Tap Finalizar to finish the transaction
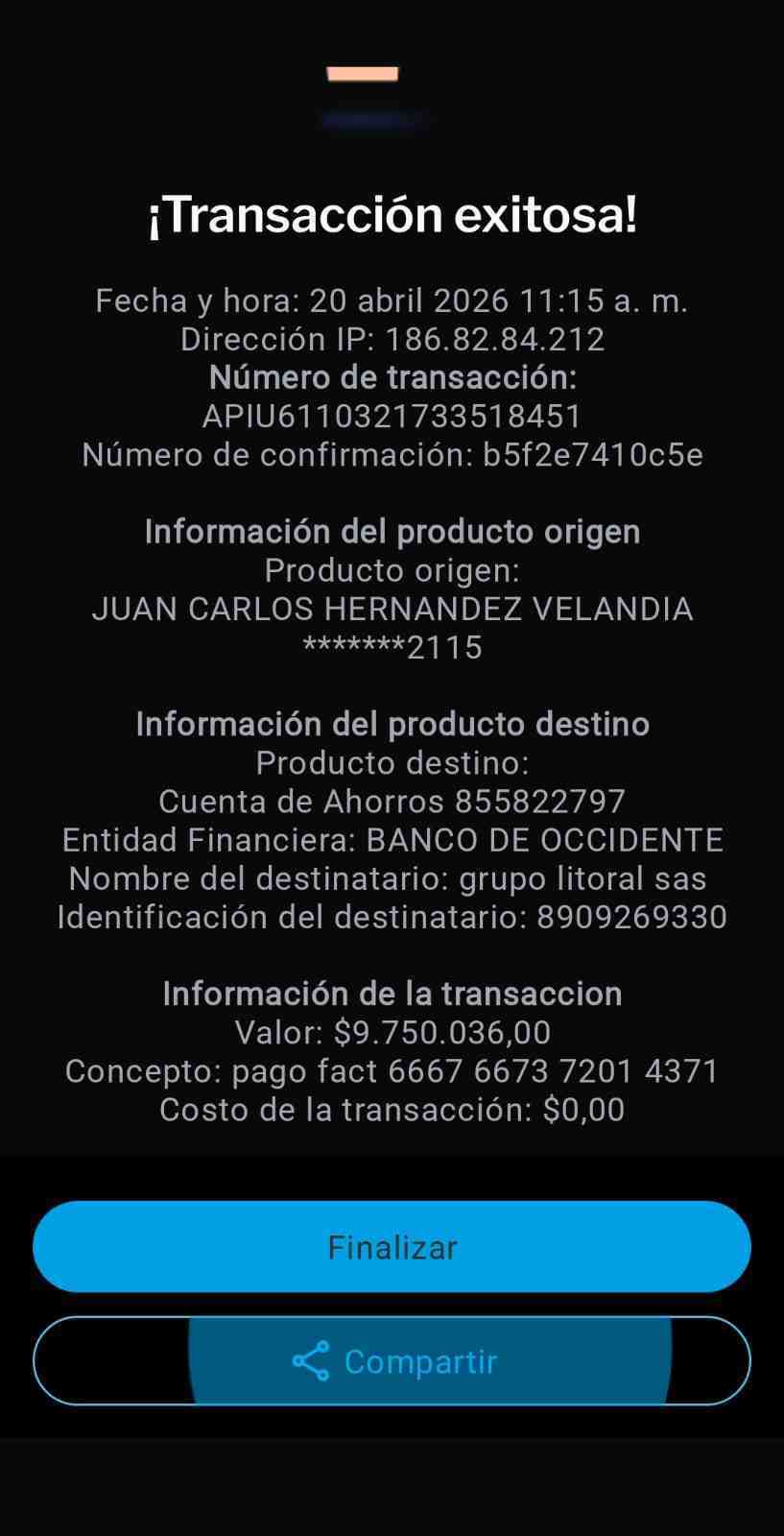The height and width of the screenshot is (1536, 784). pos(392,1246)
